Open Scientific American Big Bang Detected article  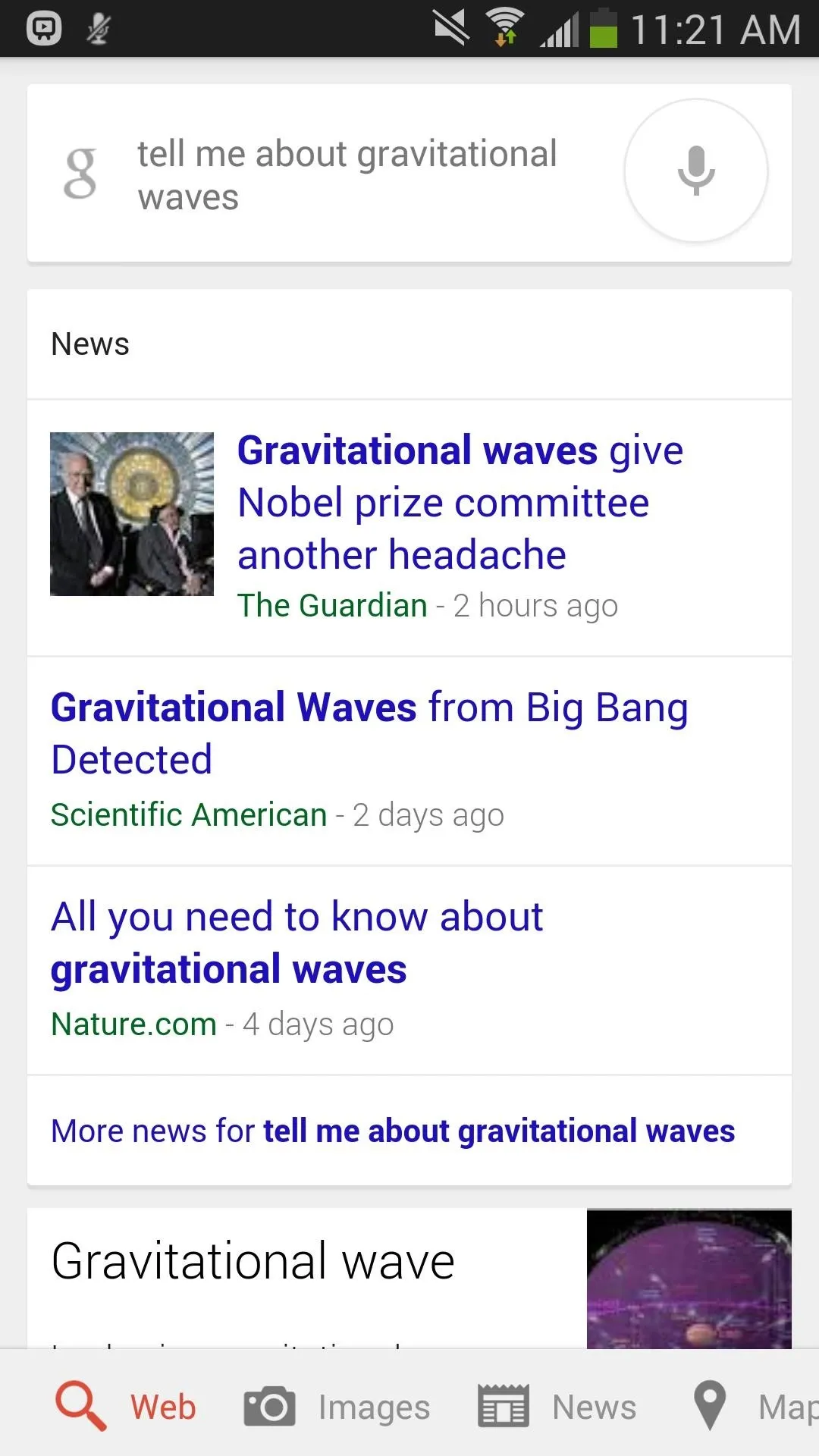coord(369,733)
